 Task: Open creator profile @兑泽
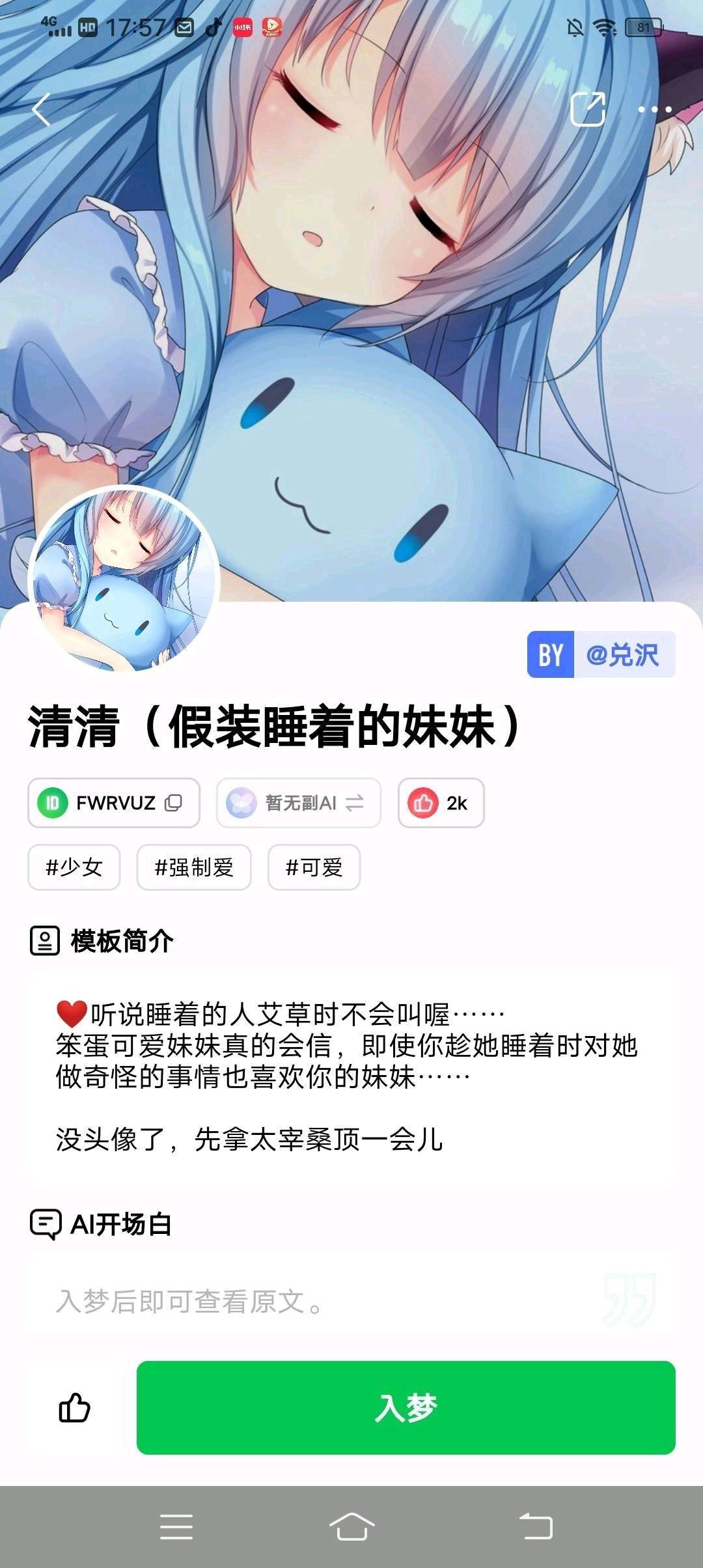coord(601,654)
